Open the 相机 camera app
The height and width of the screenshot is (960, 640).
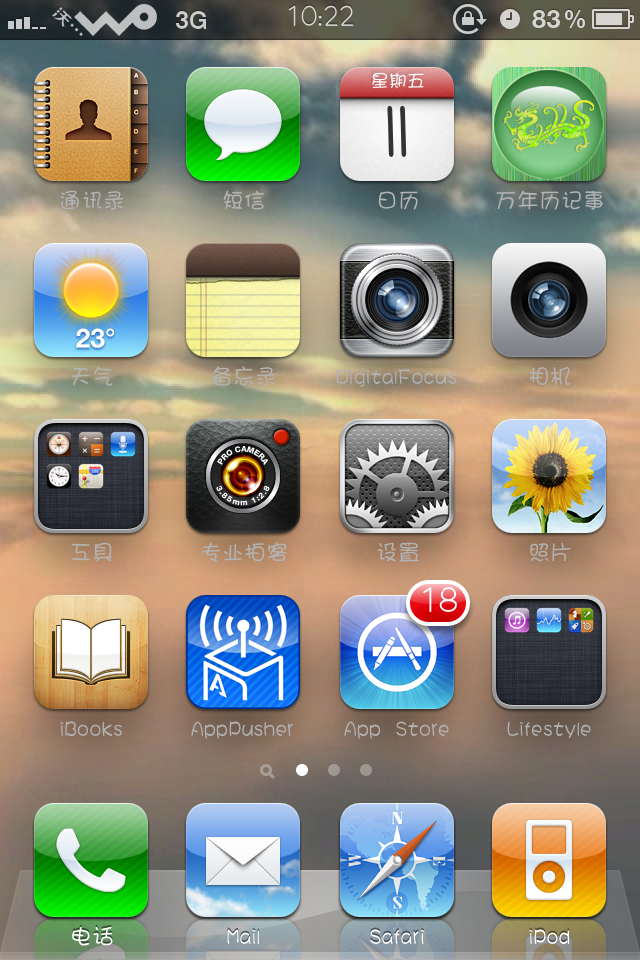[x=549, y=300]
